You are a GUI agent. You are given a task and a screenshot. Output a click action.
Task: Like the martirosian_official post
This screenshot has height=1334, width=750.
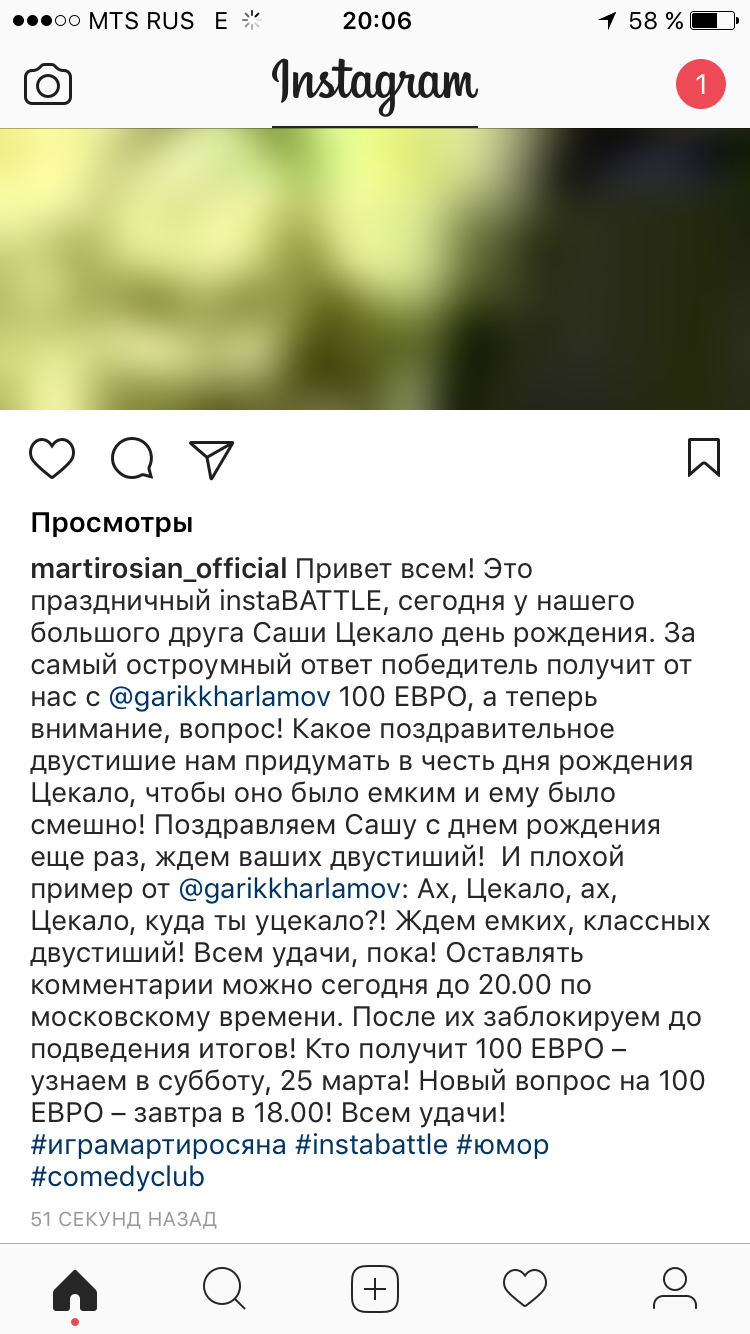pyautogui.click(x=52, y=458)
